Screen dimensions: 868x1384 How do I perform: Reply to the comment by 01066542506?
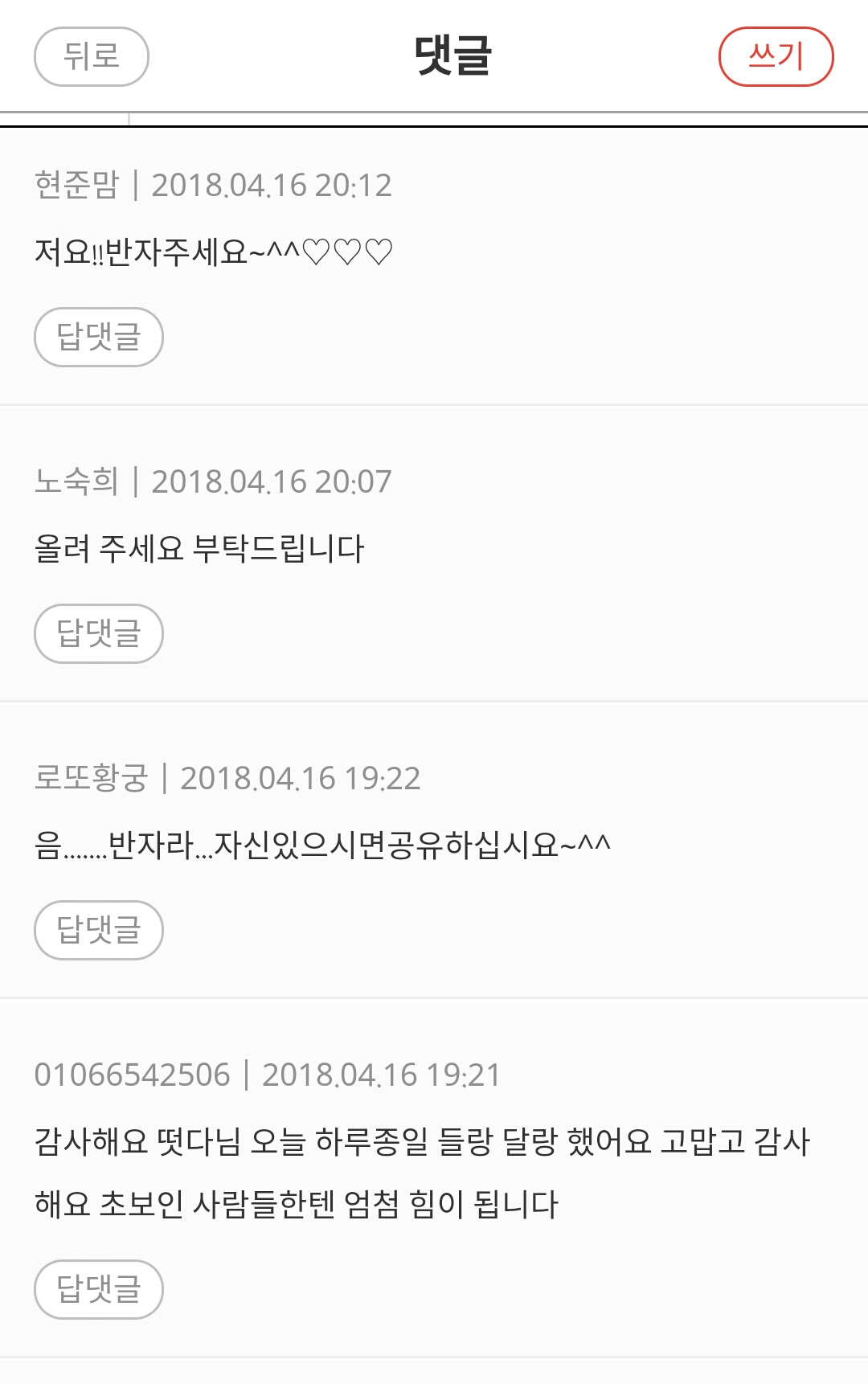pos(99,1289)
